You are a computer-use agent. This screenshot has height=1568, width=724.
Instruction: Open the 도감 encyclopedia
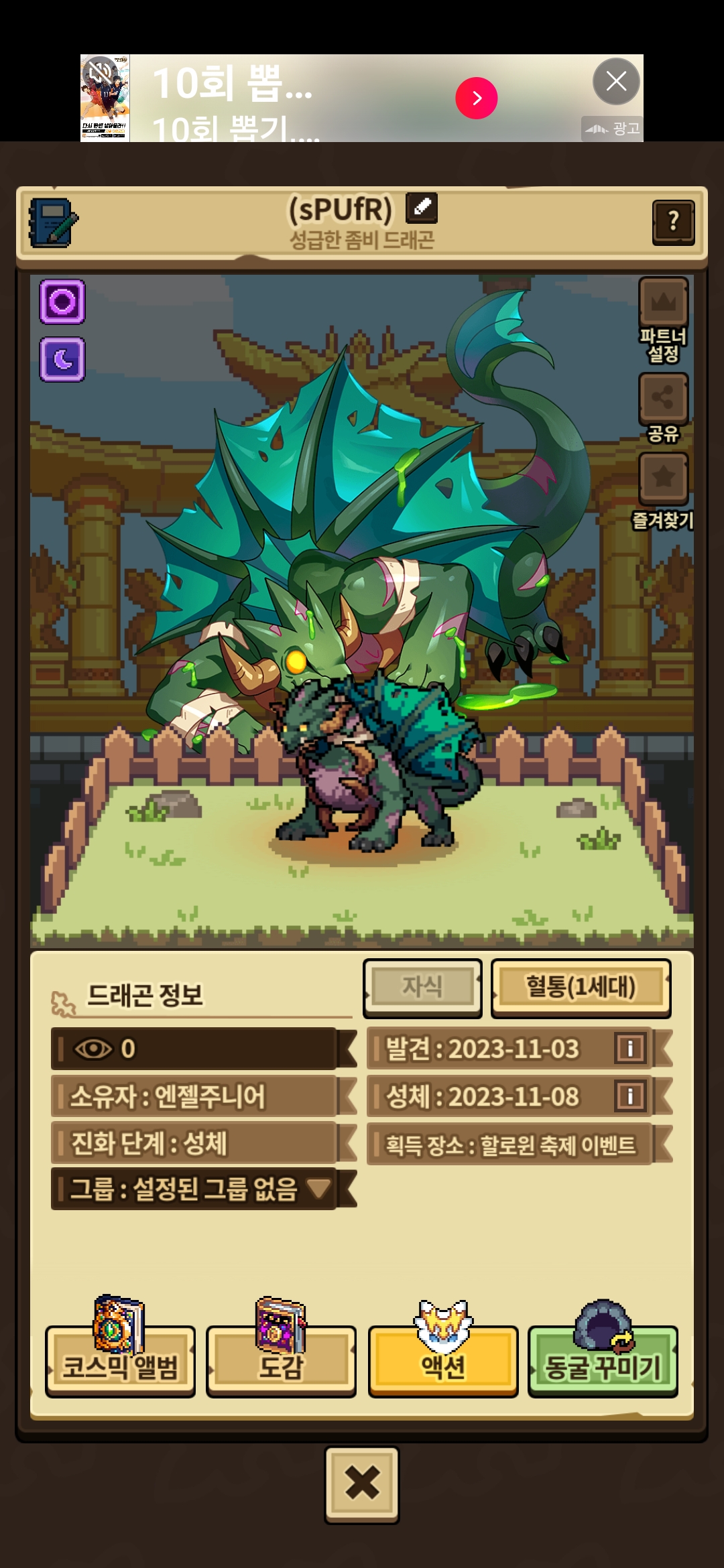(x=281, y=1364)
